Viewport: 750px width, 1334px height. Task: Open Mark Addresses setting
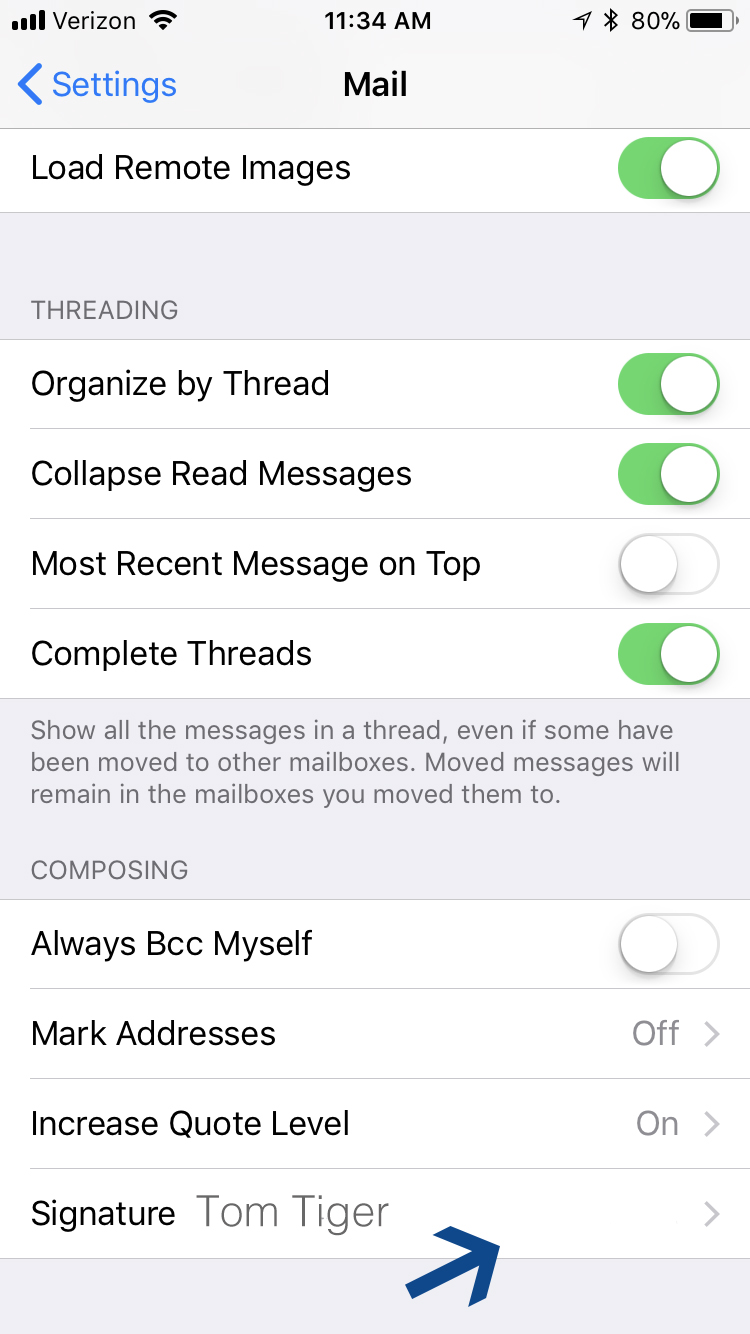(x=375, y=1034)
